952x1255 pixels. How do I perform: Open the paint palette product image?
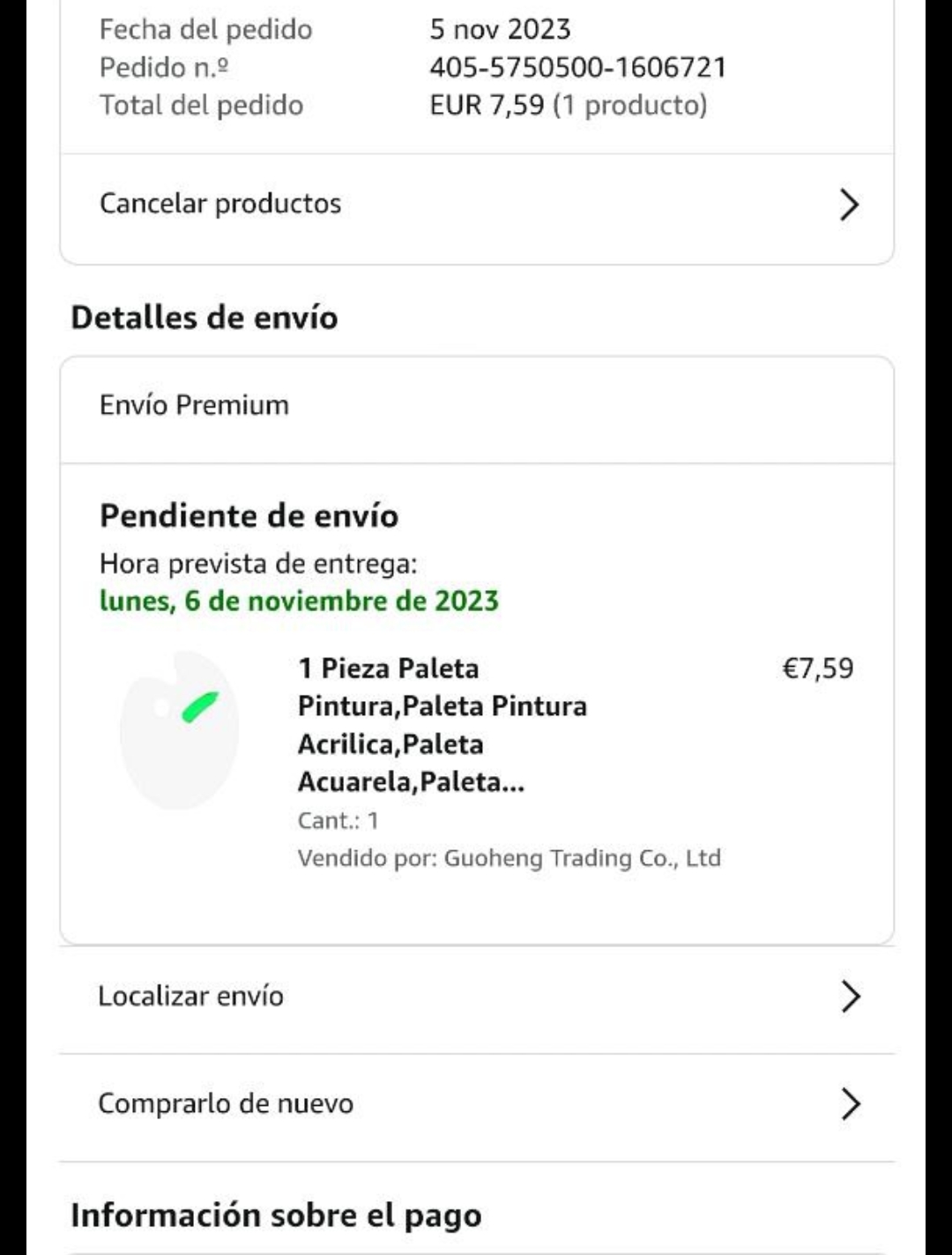(x=180, y=728)
